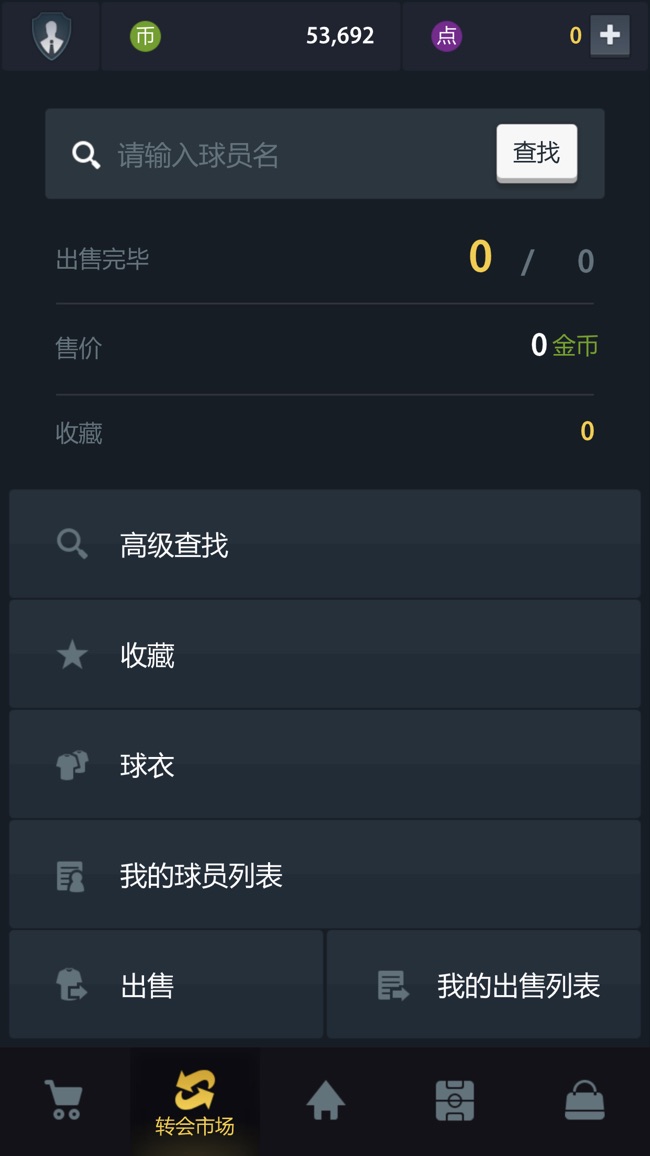This screenshot has width=650, height=1156.
Task: Open the manager profile avatar
Action: pyautogui.click(x=50, y=36)
